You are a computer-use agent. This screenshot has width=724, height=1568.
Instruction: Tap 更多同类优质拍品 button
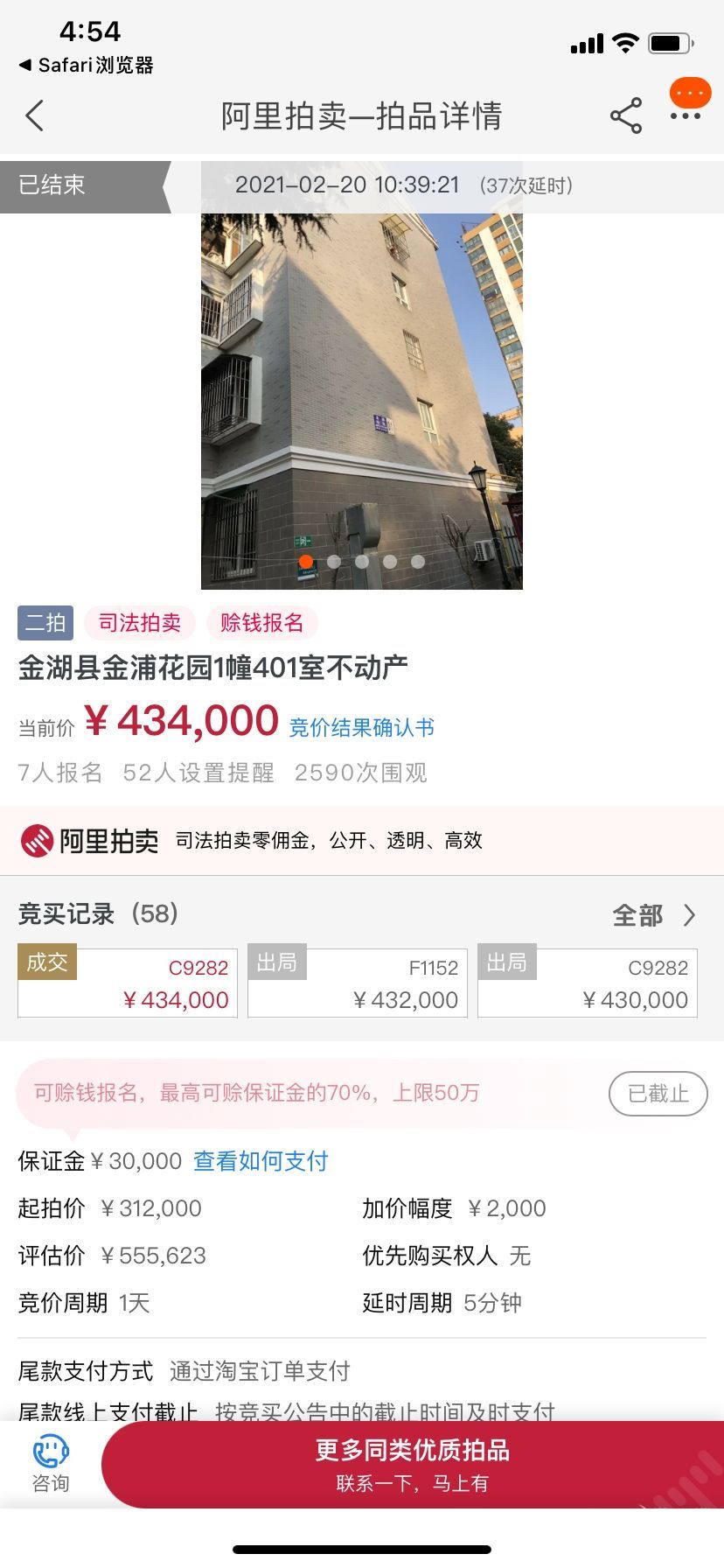412,1465
